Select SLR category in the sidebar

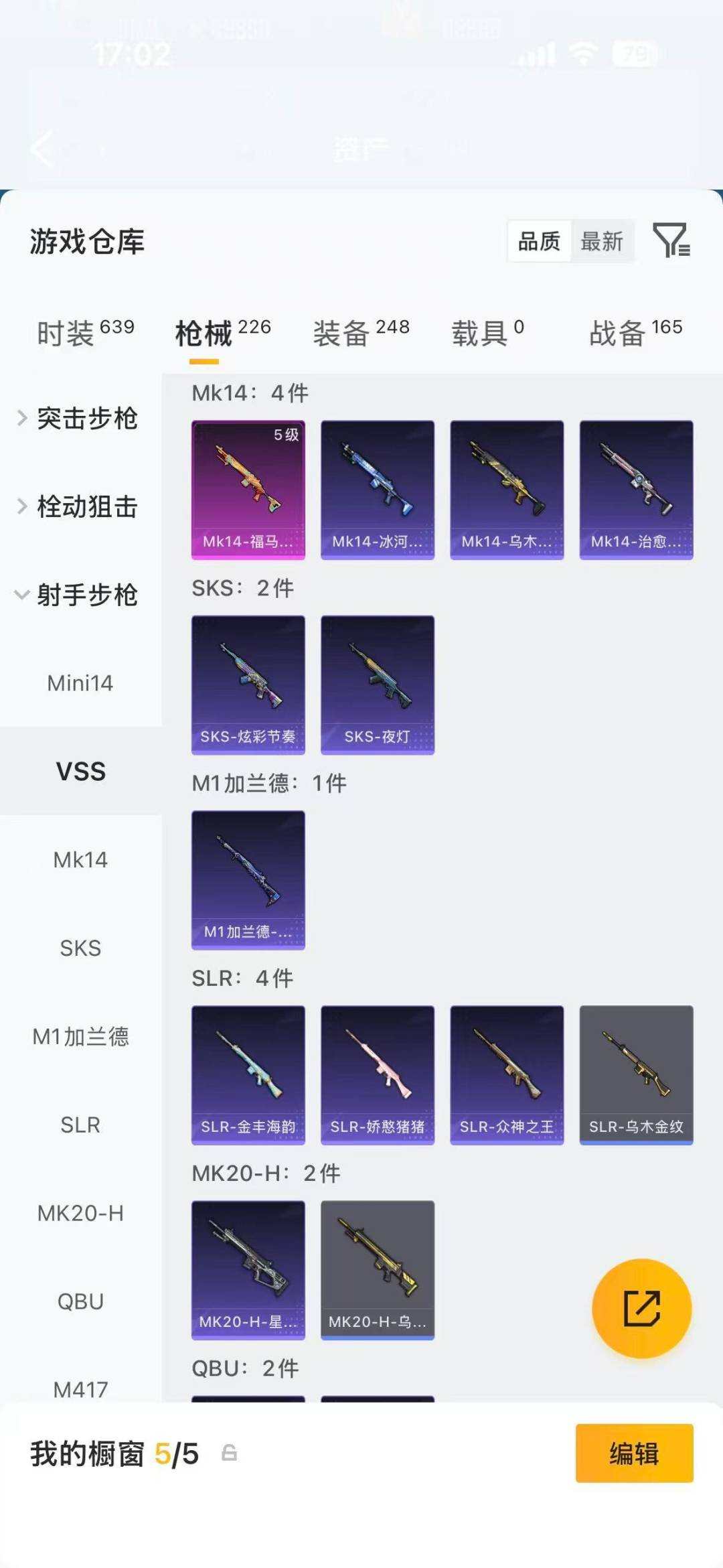coord(80,1125)
